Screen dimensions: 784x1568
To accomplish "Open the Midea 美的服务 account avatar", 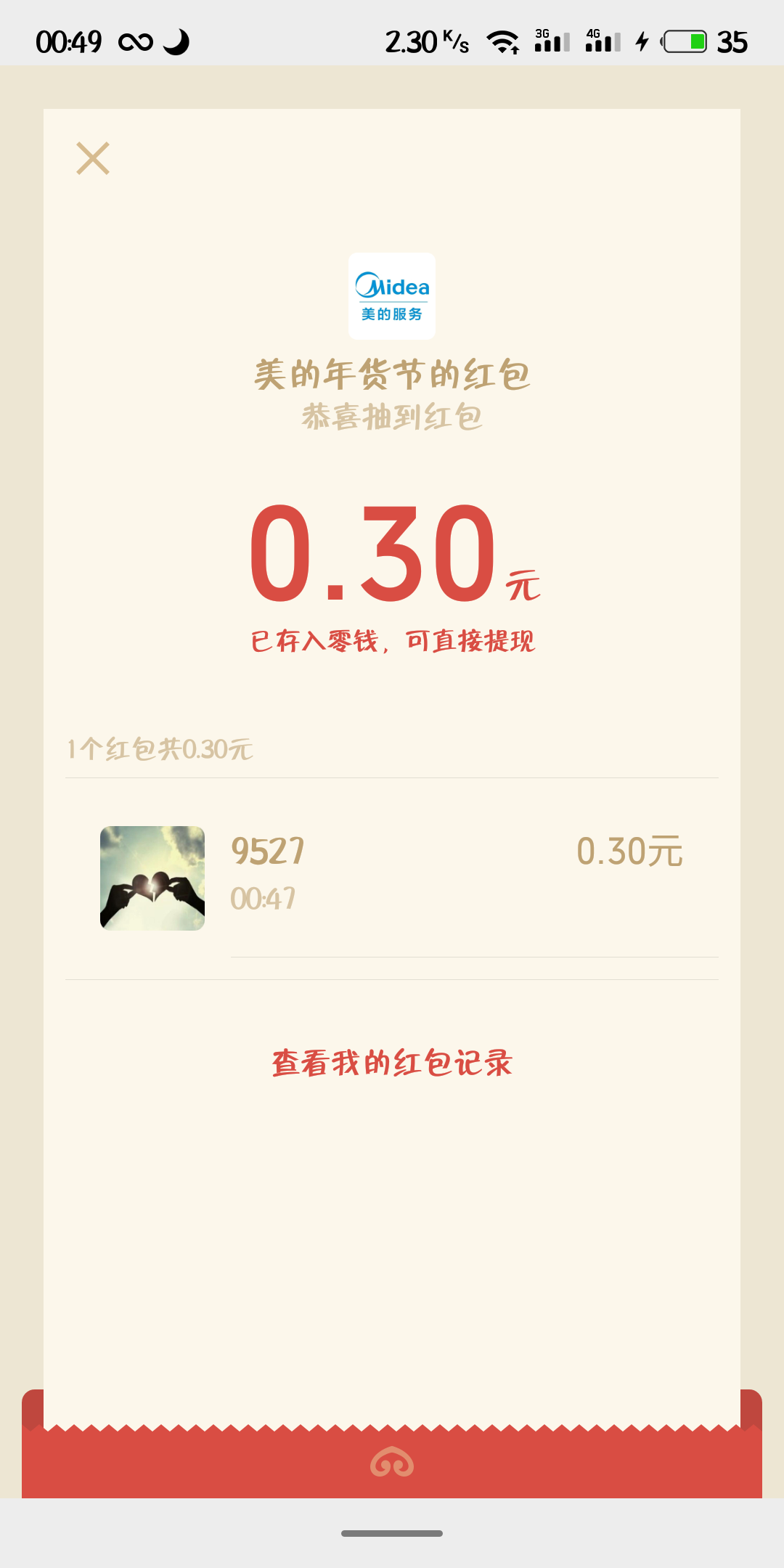I will click(x=392, y=296).
